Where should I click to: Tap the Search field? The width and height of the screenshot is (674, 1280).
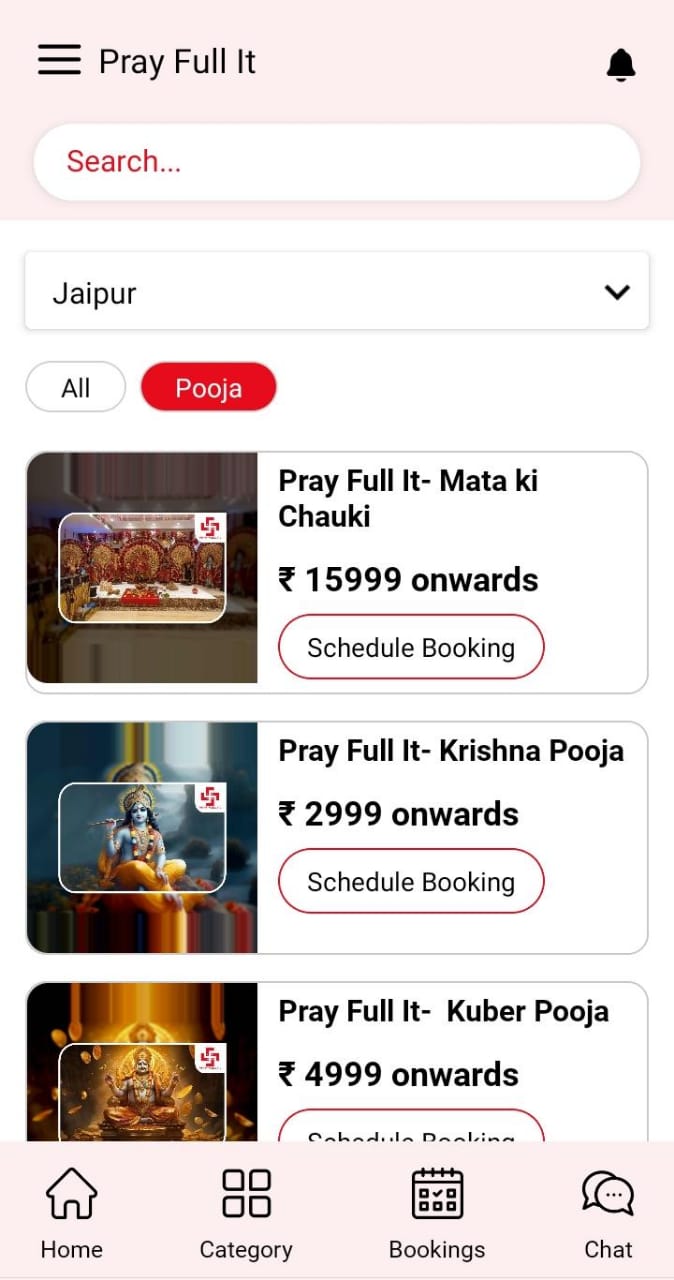pyautogui.click(x=337, y=162)
